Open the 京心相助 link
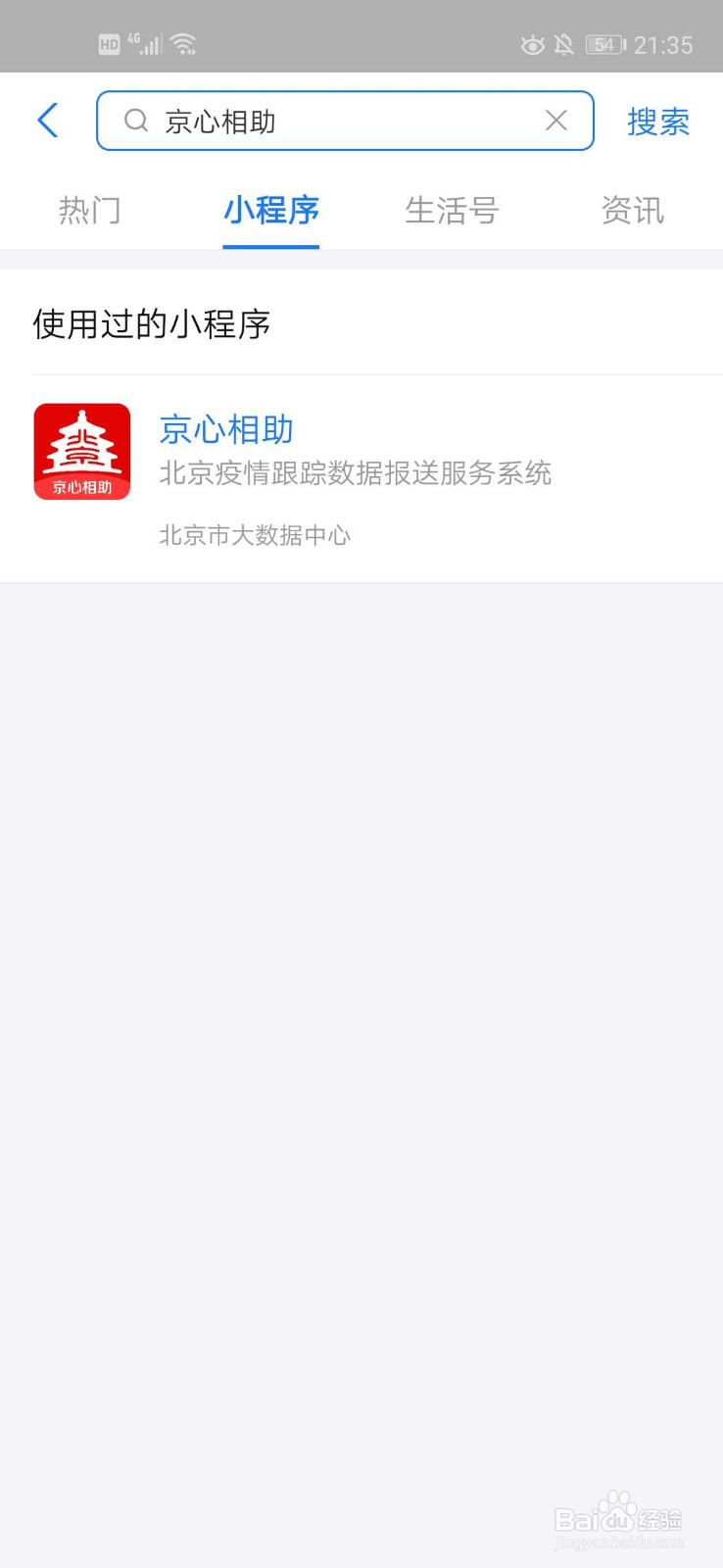 tap(225, 429)
